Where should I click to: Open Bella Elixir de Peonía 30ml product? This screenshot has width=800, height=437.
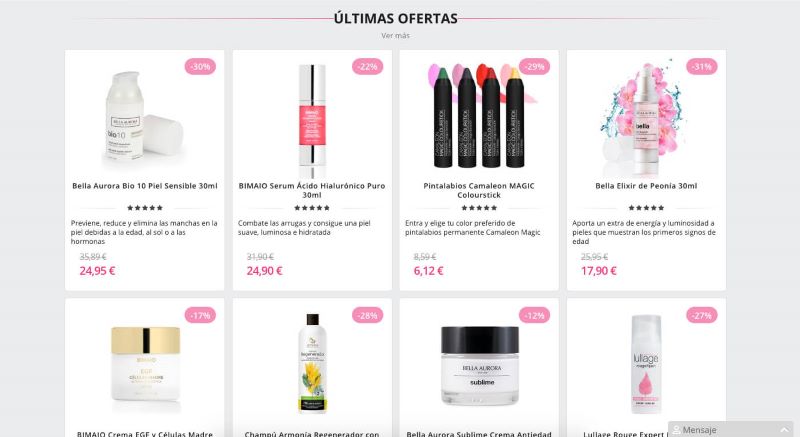(x=646, y=185)
